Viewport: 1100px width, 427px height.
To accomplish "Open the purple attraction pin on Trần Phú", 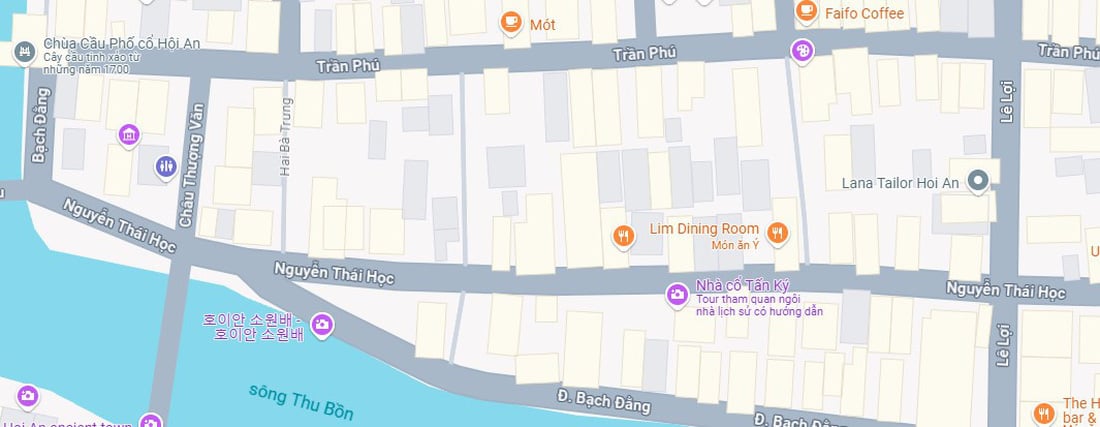I will [801, 49].
